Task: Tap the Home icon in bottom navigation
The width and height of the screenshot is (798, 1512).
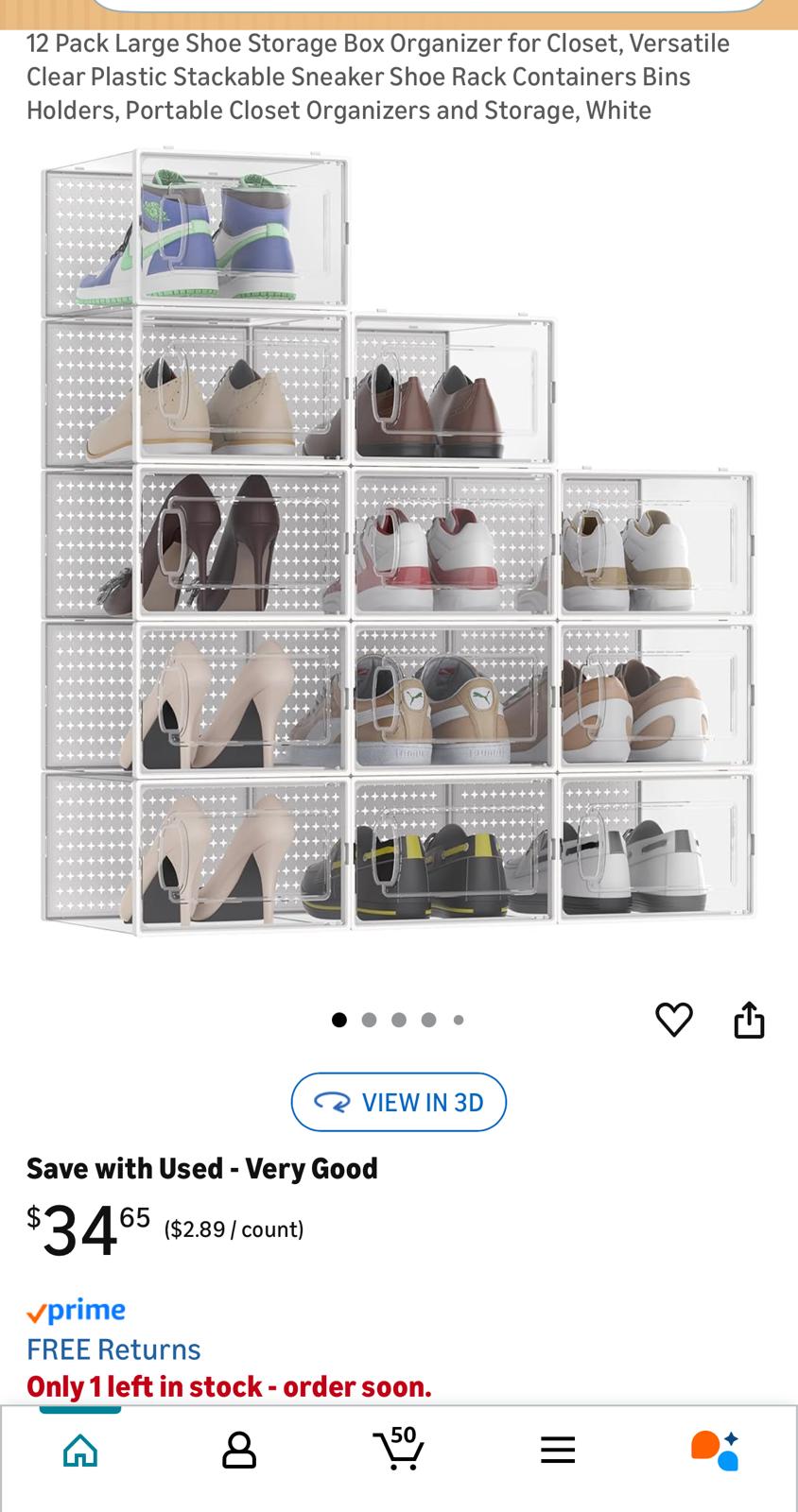Action: click(81, 1451)
